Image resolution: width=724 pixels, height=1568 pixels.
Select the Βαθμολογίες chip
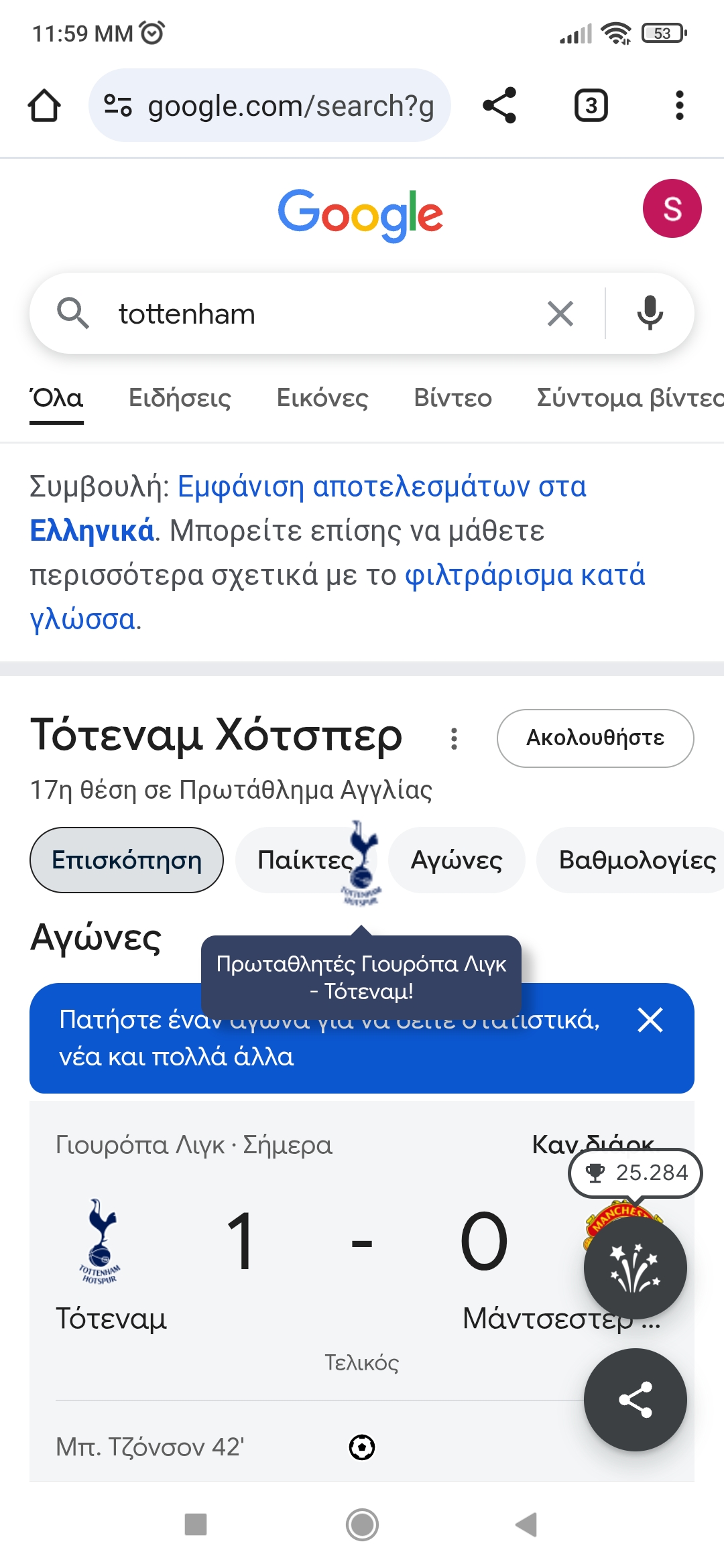click(x=637, y=860)
